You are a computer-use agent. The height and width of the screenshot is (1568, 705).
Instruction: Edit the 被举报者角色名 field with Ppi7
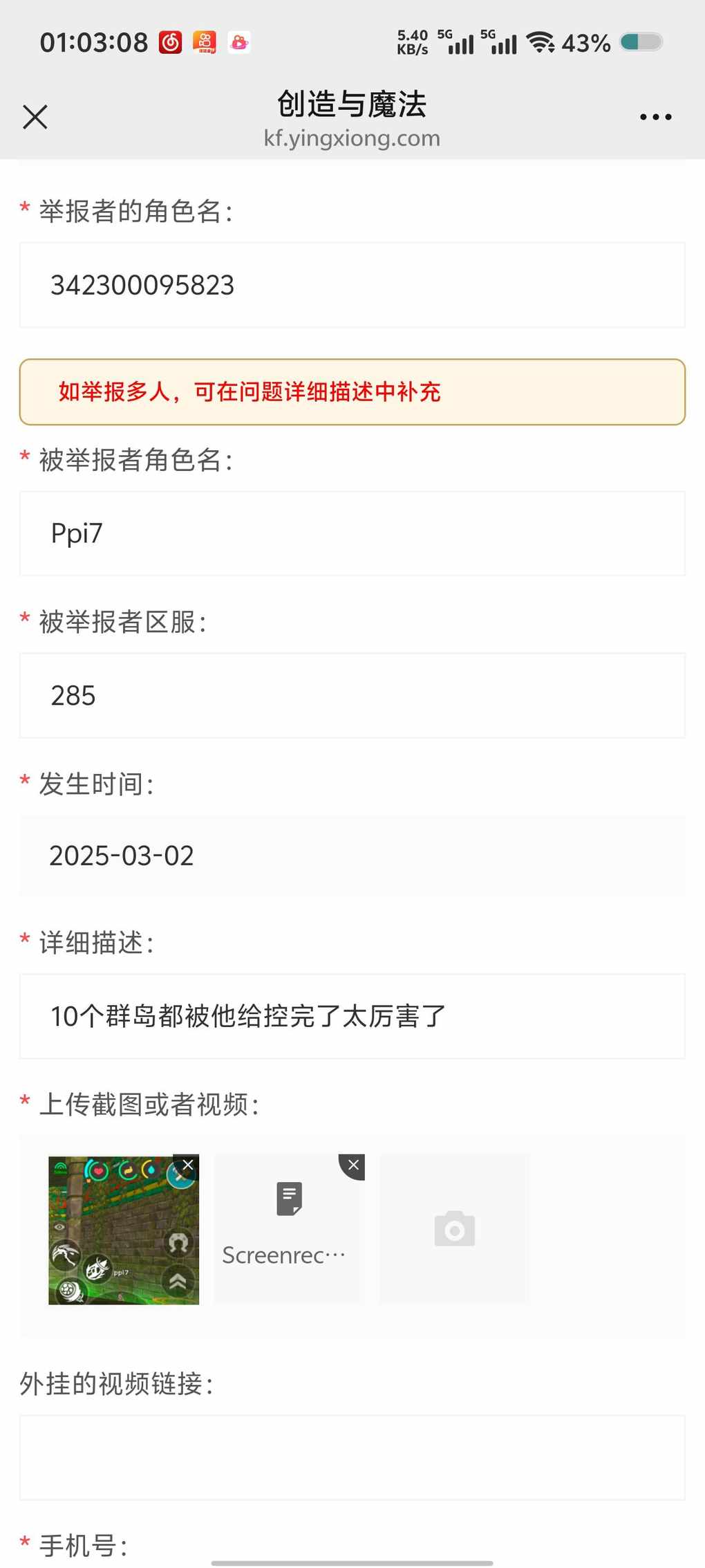[x=352, y=533]
